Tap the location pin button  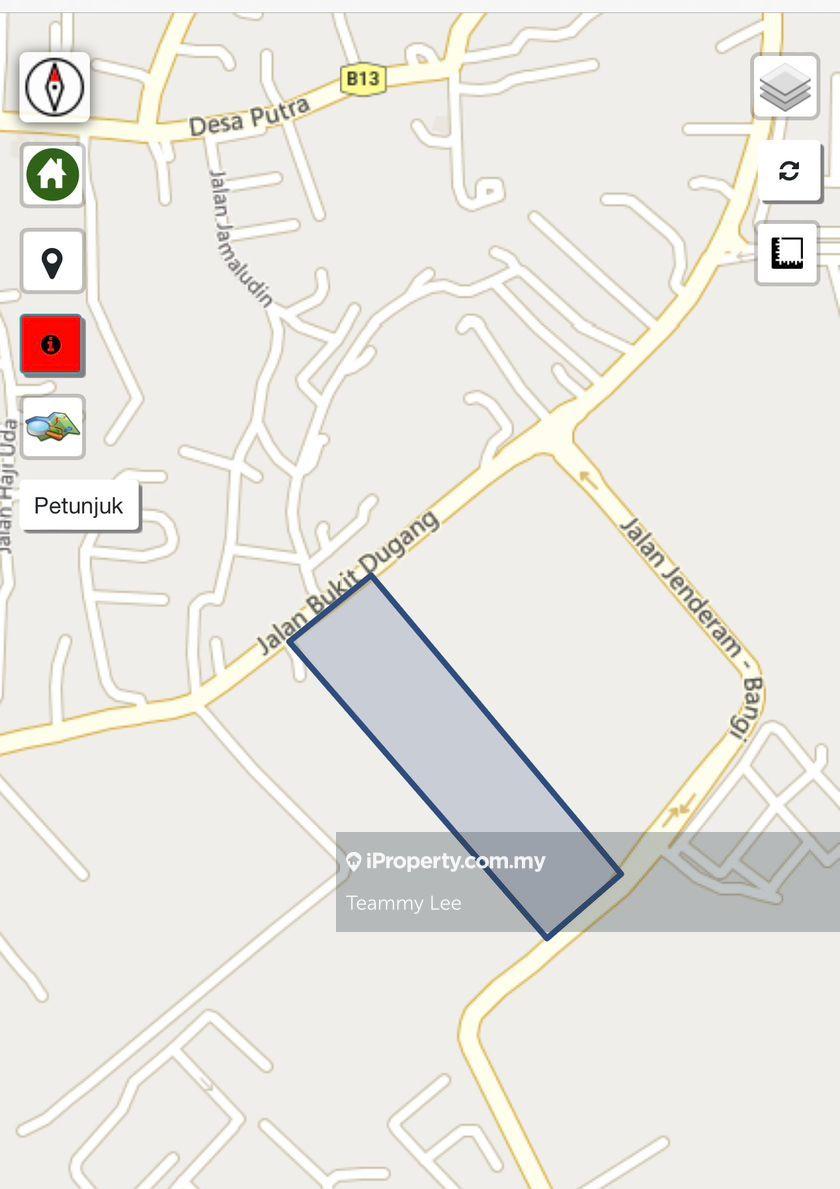coord(52,262)
